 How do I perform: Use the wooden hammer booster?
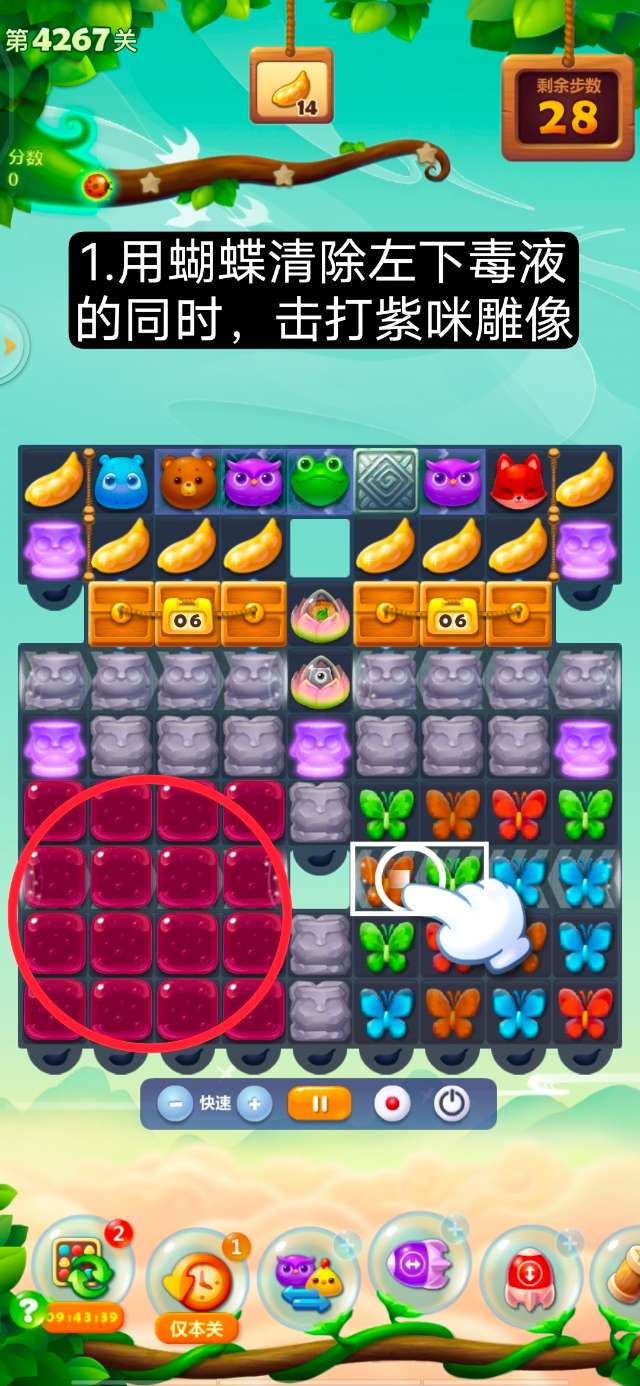[622, 1272]
